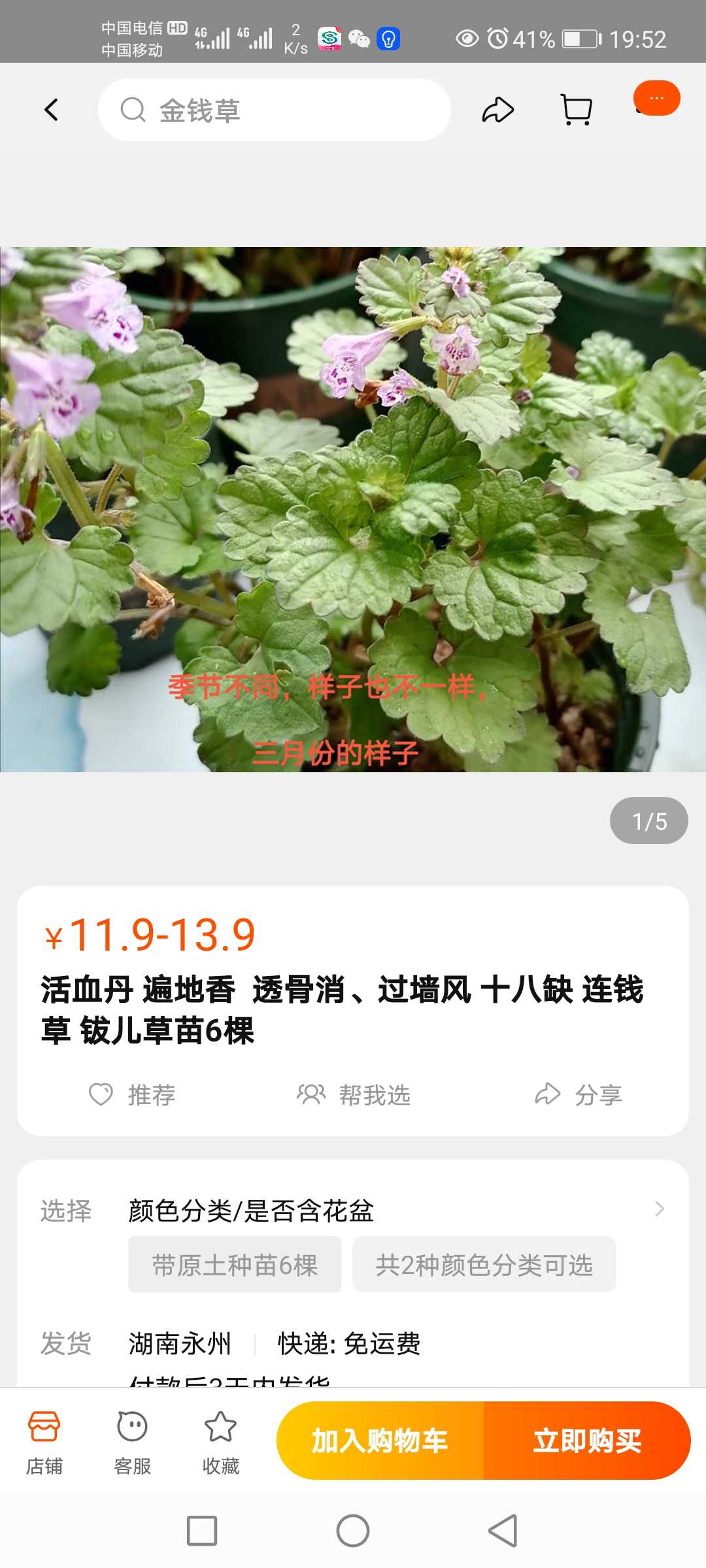
Task: Tap 帮我选 to ask friends
Action: tap(354, 1094)
